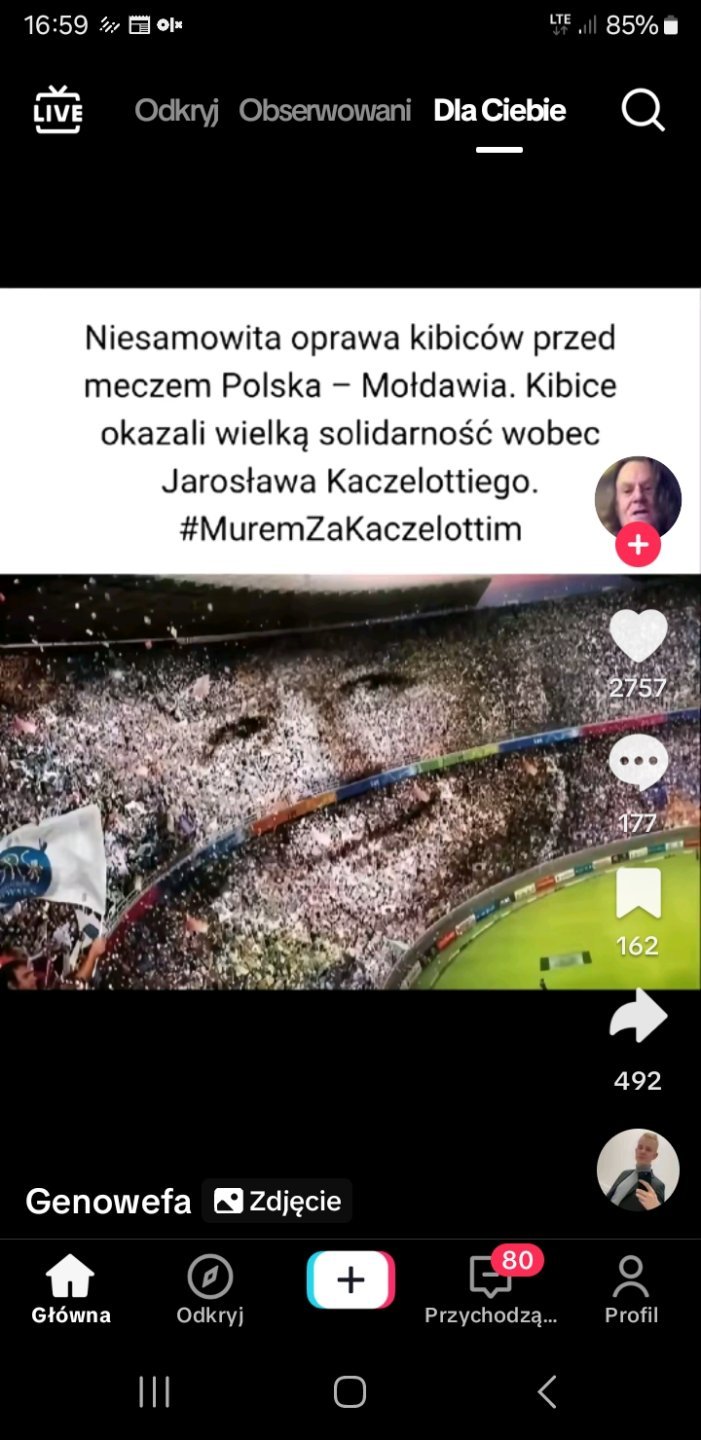Open the LIVE streams icon
The width and height of the screenshot is (701, 1440).
click(58, 110)
